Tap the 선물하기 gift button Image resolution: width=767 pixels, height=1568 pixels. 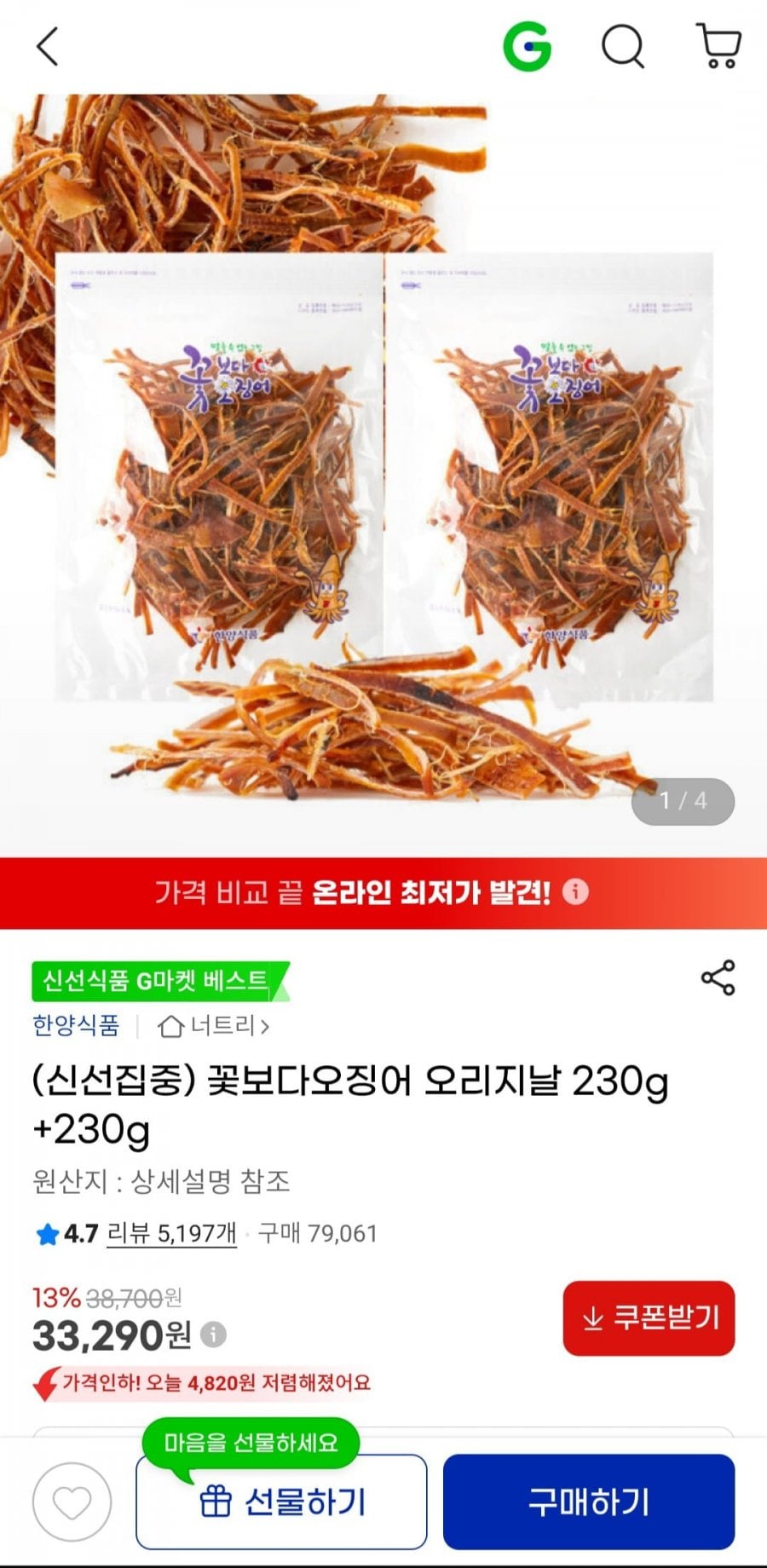click(281, 1502)
